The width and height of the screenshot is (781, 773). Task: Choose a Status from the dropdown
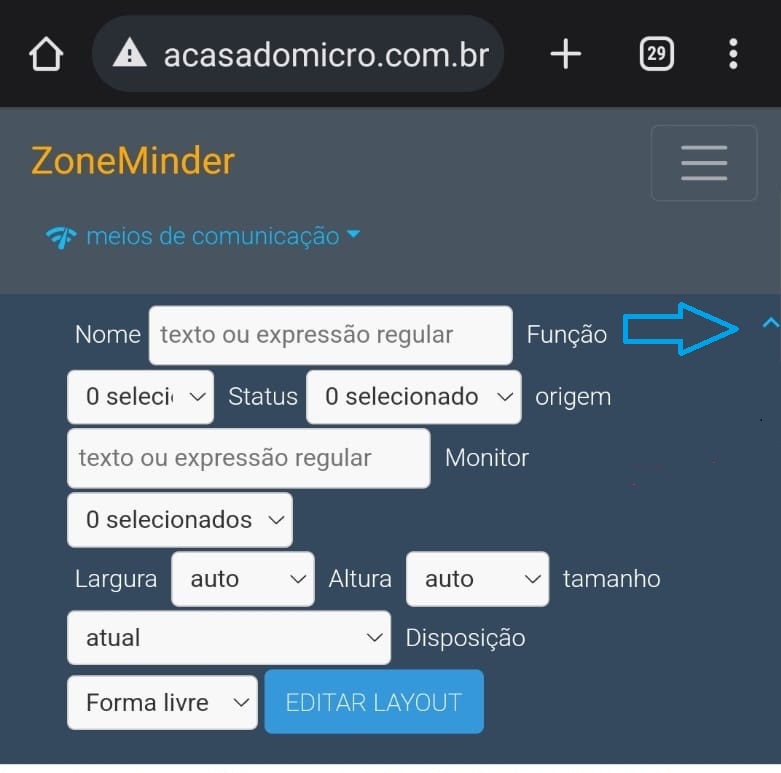[x=413, y=397]
